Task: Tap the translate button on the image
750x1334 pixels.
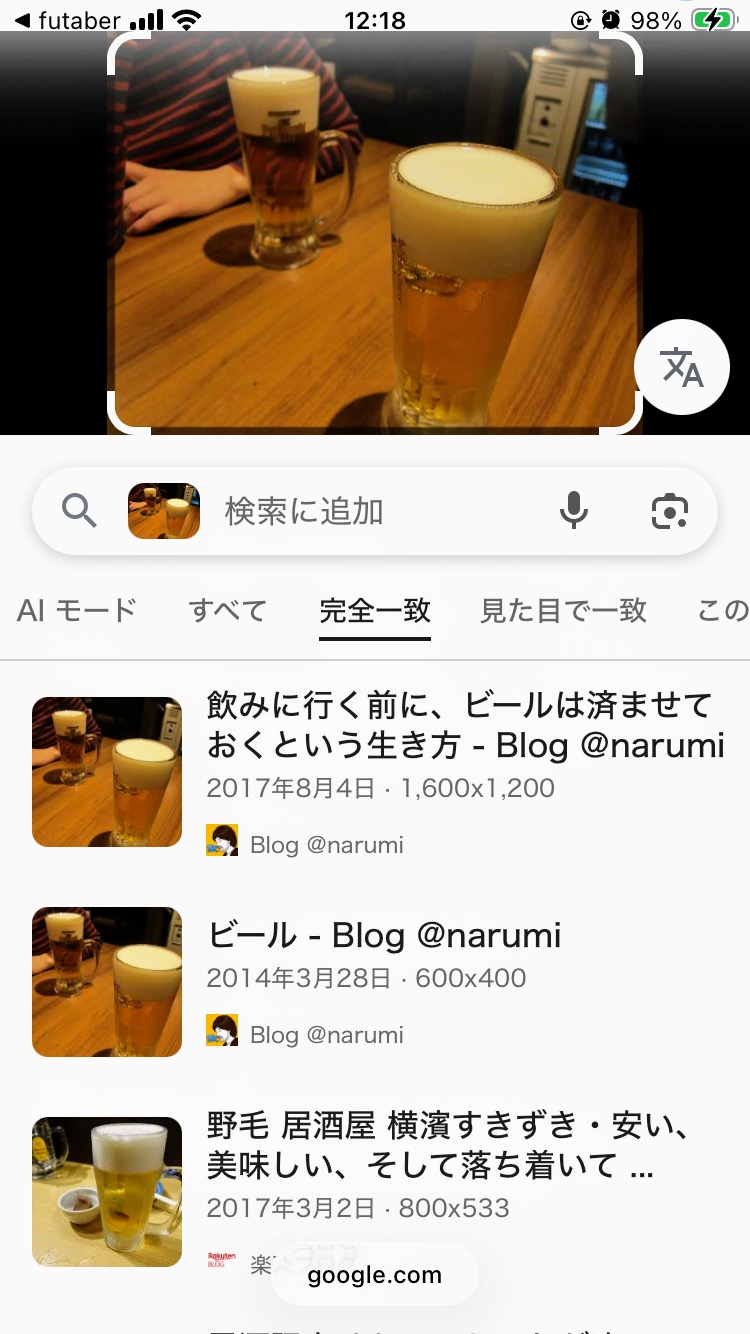Action: (x=682, y=368)
